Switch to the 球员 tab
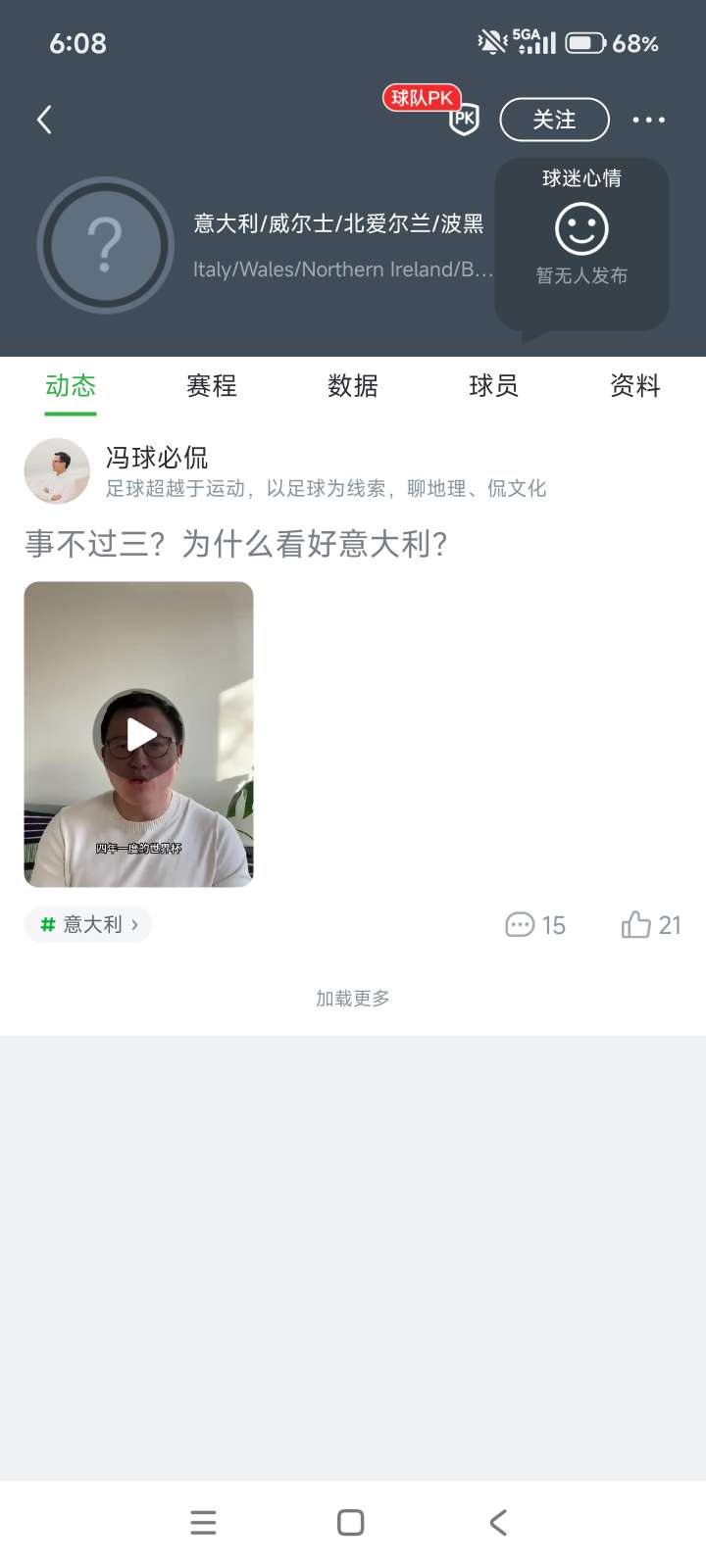706x1568 pixels. (x=493, y=386)
